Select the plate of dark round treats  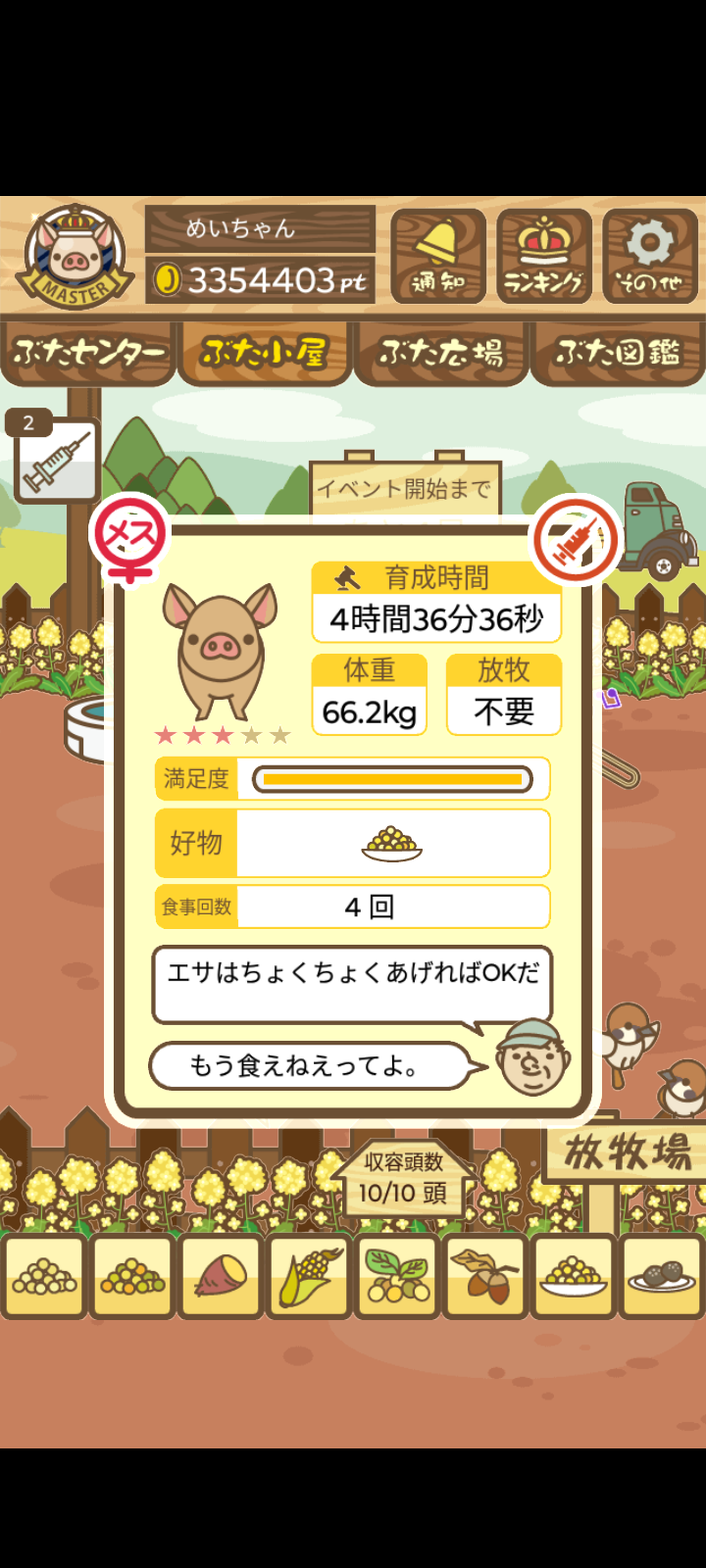662,1276
